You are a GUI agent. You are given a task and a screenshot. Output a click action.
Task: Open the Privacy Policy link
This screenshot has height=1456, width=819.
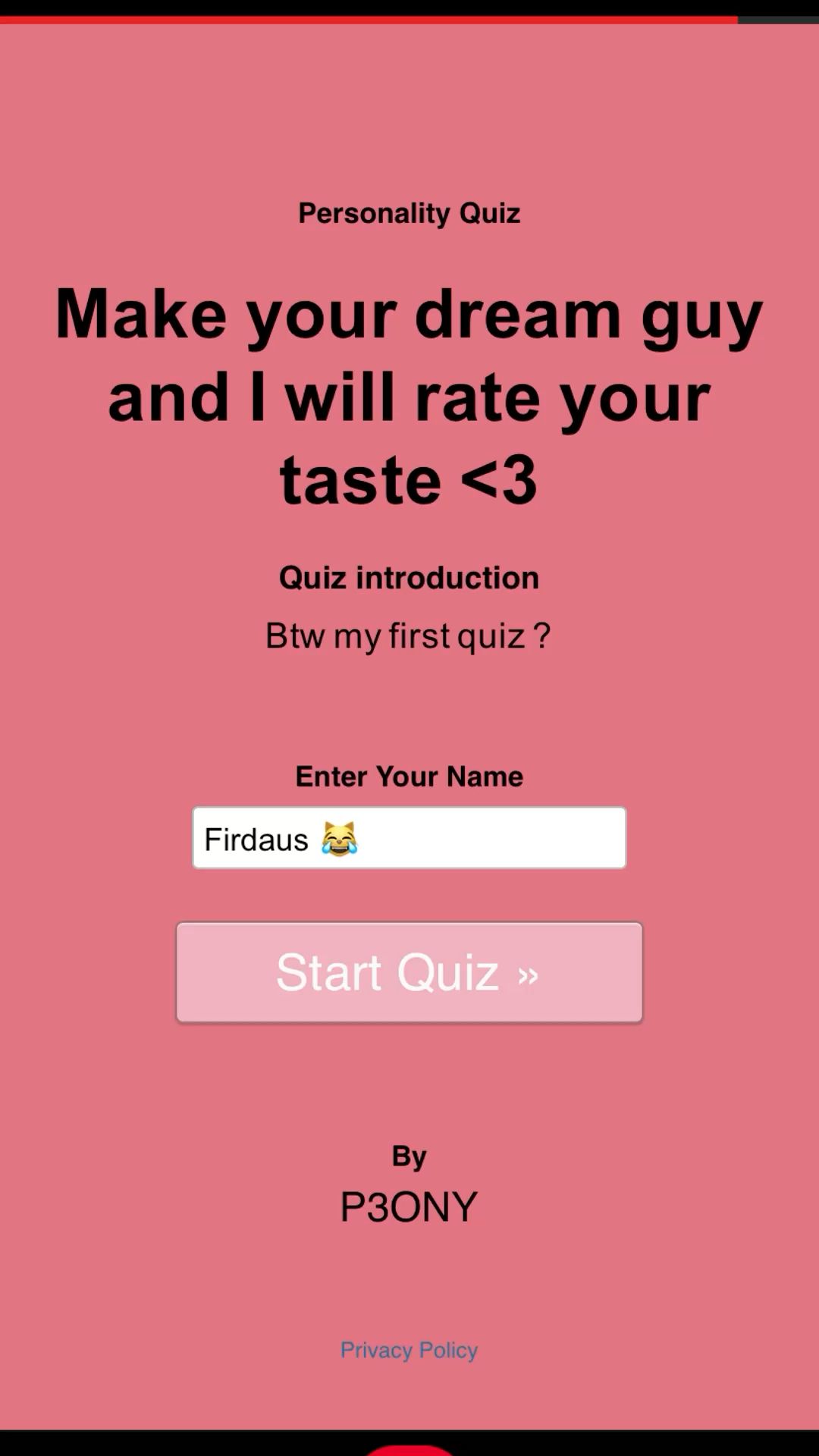click(409, 1350)
